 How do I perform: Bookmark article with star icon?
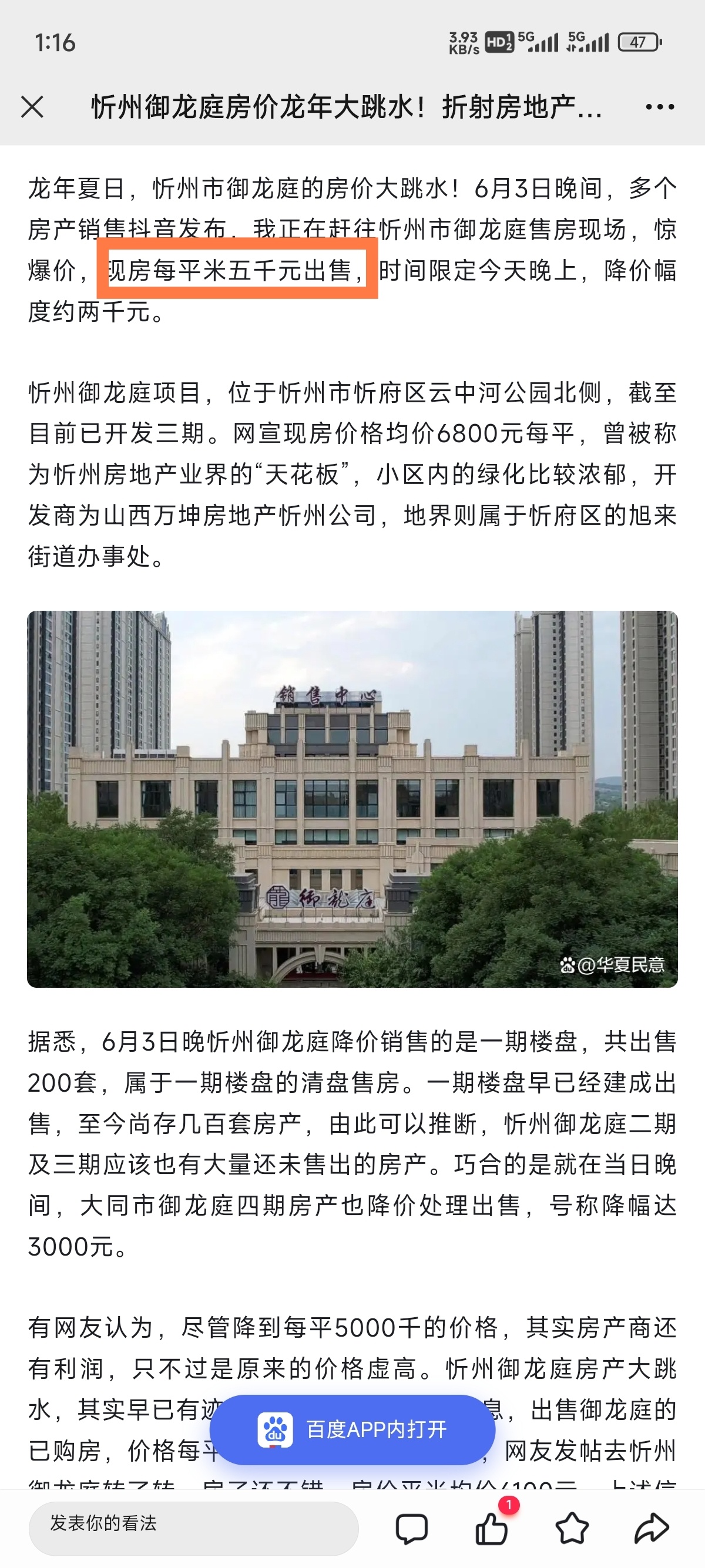point(572,1528)
